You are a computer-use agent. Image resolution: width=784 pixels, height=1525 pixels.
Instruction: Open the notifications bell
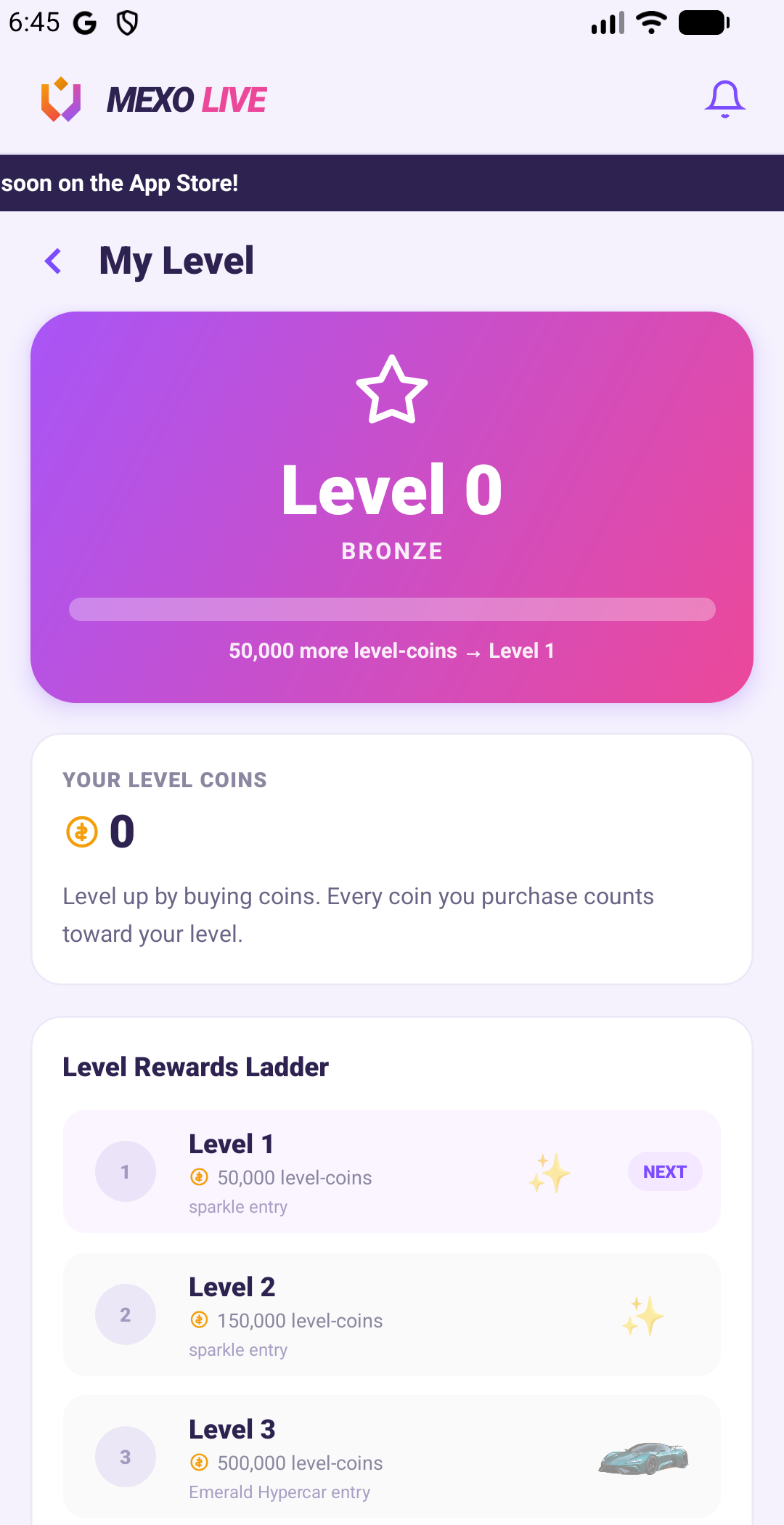pyautogui.click(x=724, y=99)
